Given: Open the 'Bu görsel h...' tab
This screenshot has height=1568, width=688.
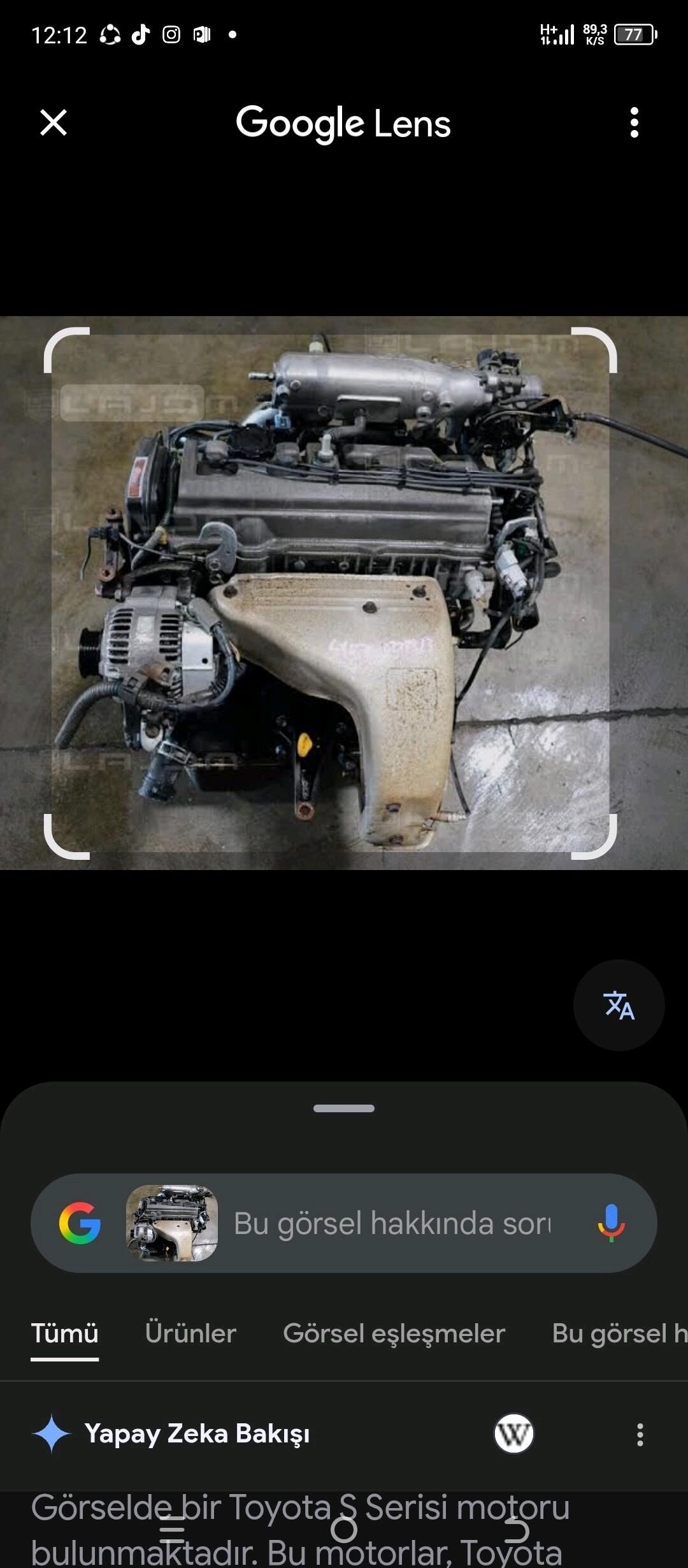Looking at the screenshot, I should pyautogui.click(x=619, y=1333).
